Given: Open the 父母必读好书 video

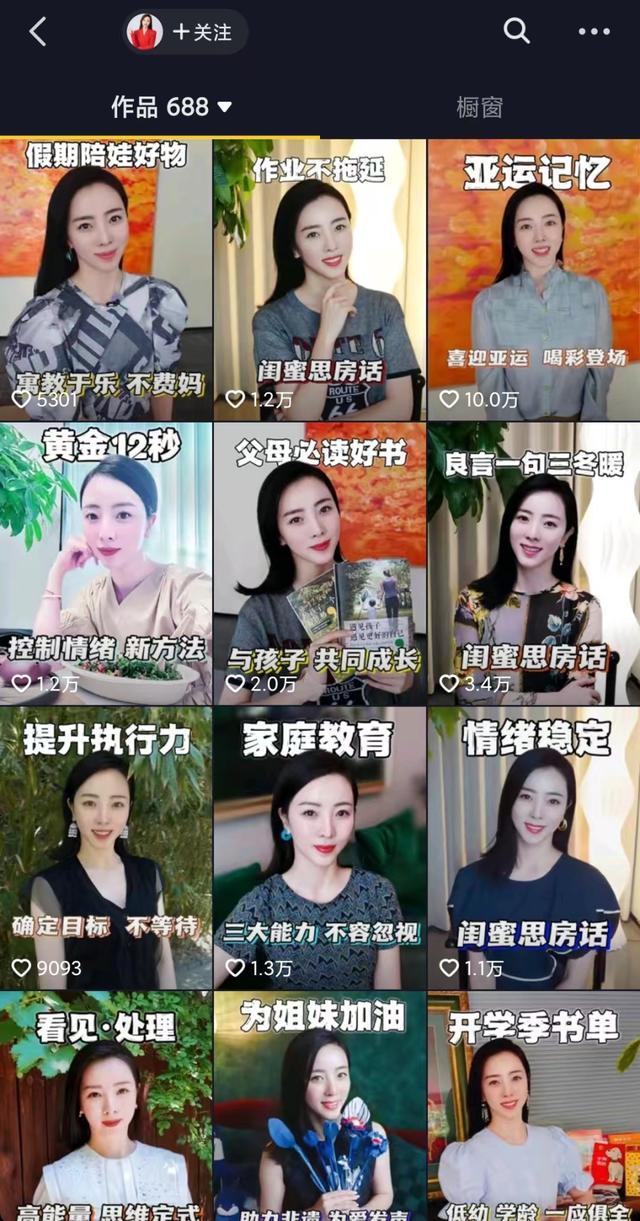Looking at the screenshot, I should pos(320,563).
